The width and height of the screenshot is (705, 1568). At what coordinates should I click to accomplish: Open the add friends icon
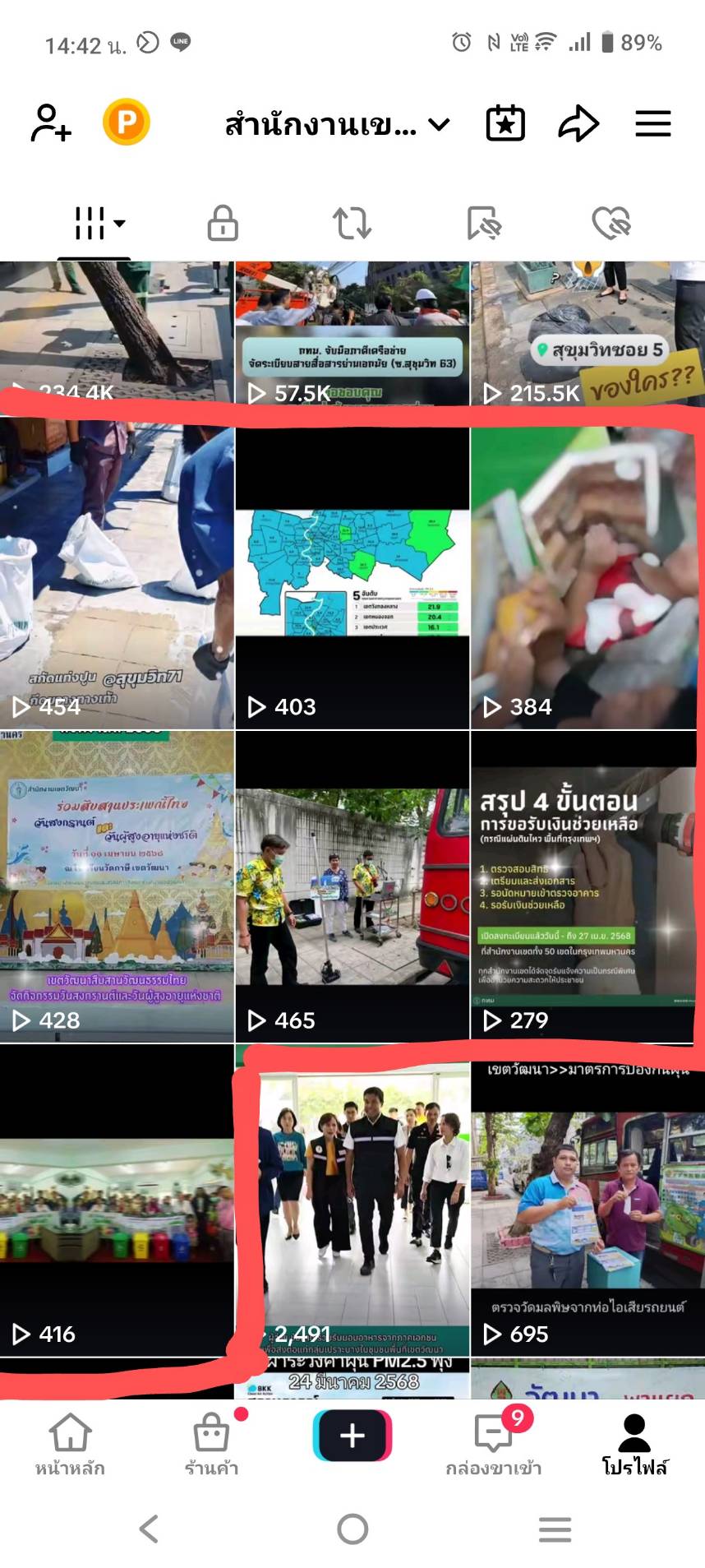click(51, 123)
